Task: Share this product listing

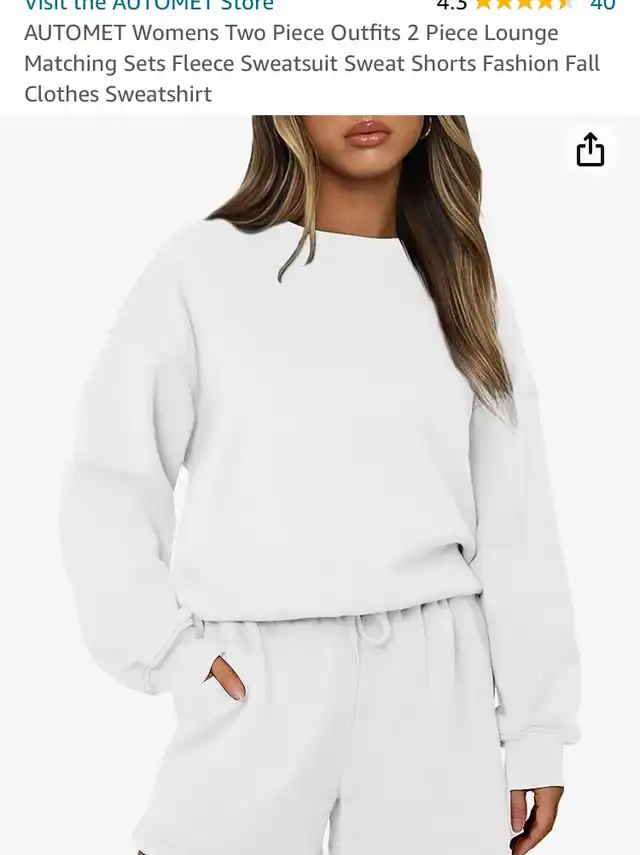Action: click(590, 150)
